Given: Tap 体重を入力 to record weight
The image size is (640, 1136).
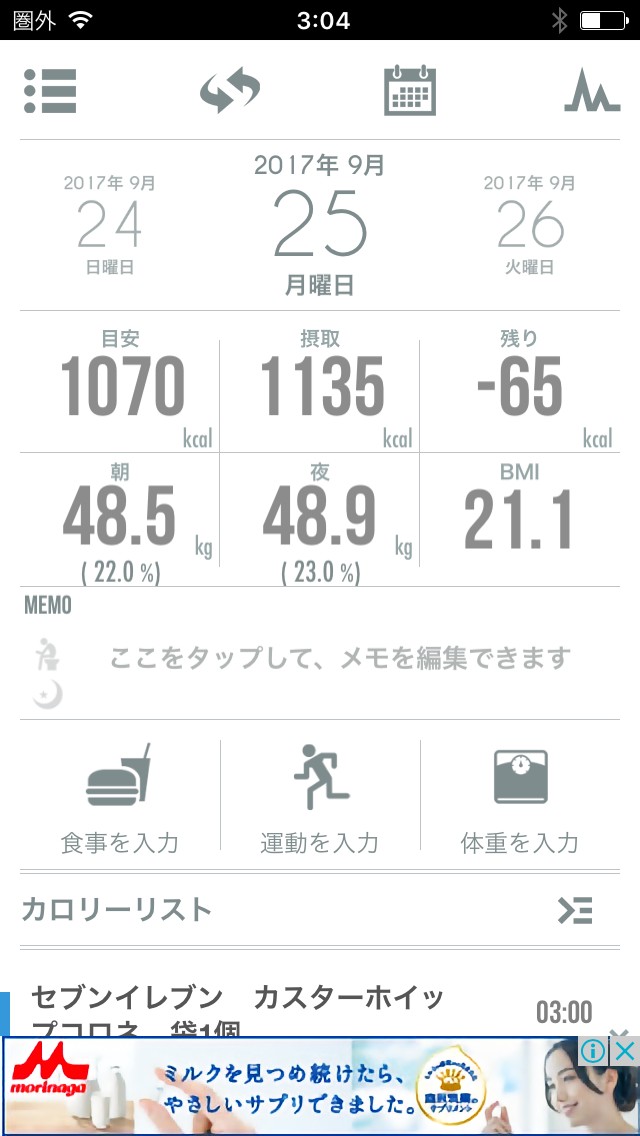Looking at the screenshot, I should (x=520, y=798).
